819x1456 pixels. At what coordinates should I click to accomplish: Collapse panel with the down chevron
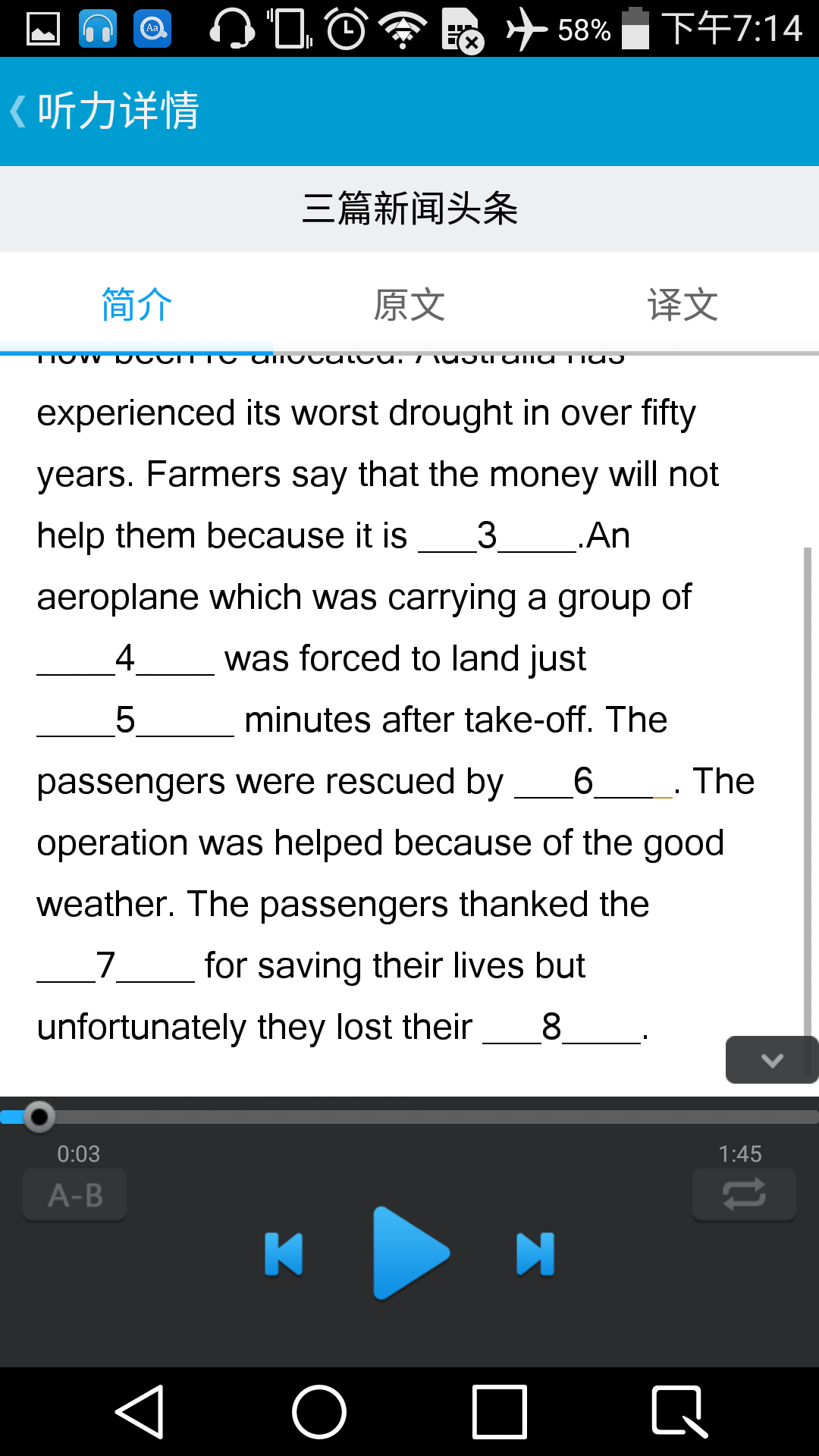point(771,1059)
